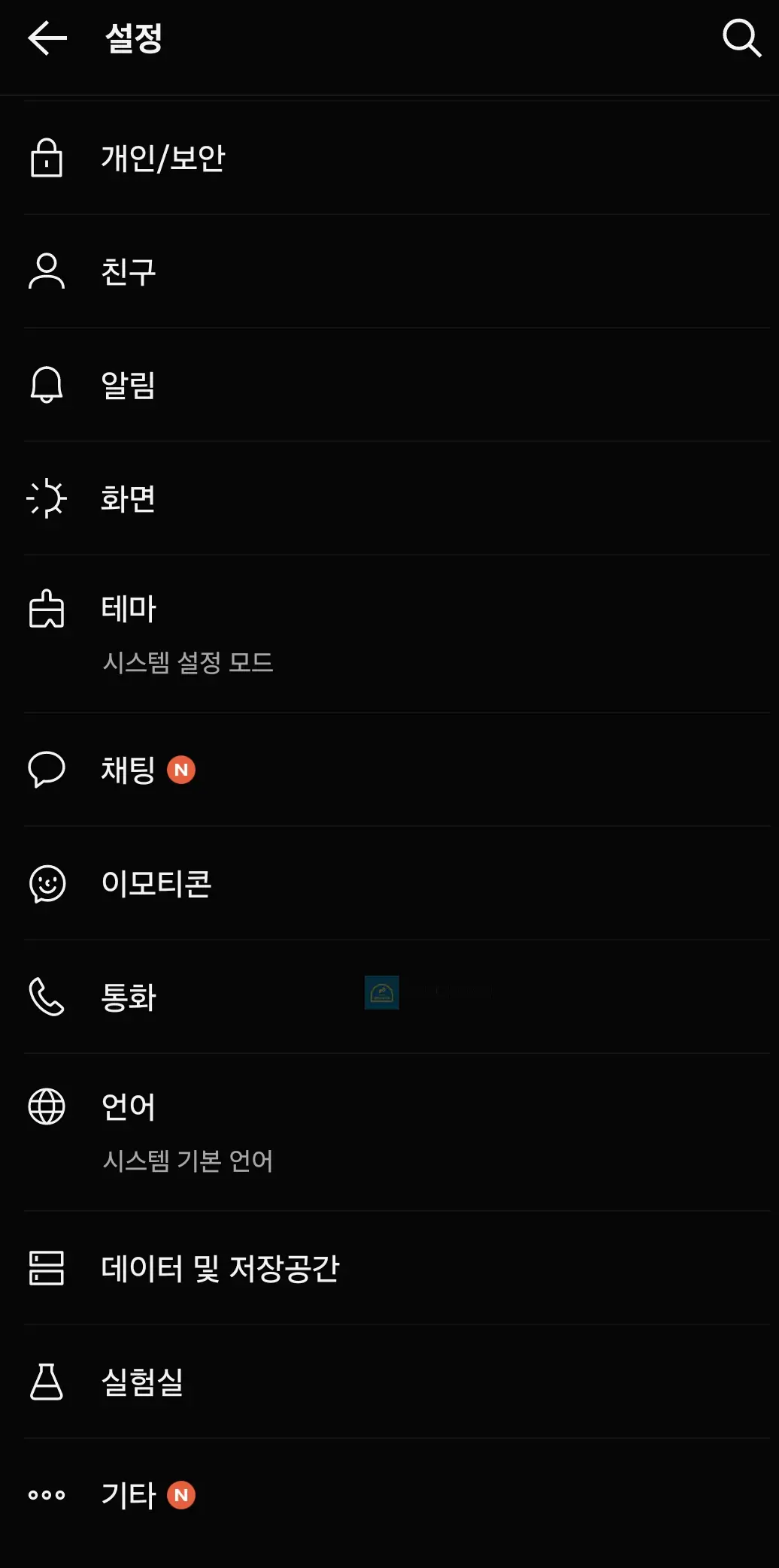Tap the globe icon beside 언어
Screen dimensions: 779x1568
tap(47, 1106)
